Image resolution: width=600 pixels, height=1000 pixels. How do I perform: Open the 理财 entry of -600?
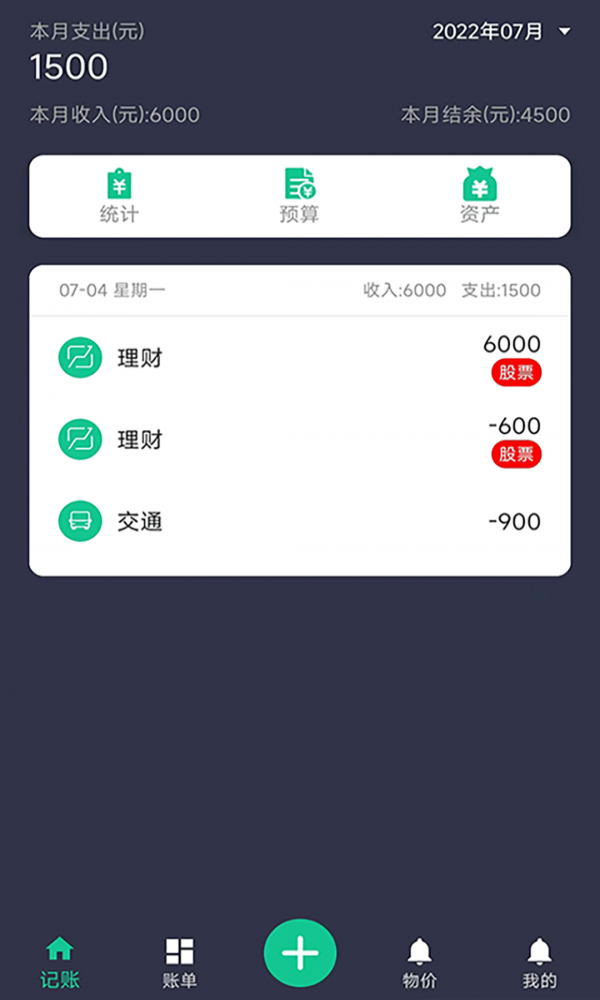point(300,440)
